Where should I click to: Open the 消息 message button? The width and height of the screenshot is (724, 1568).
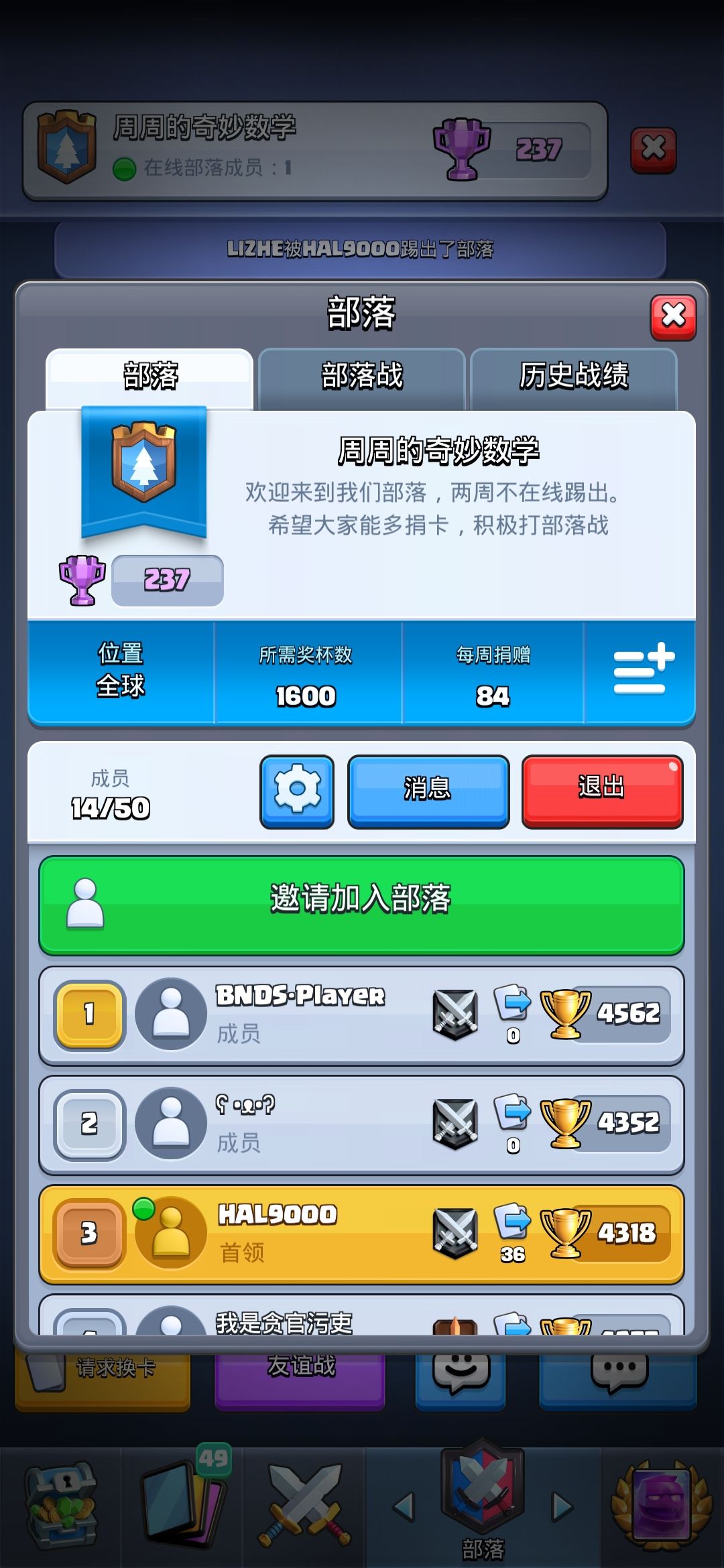428,791
